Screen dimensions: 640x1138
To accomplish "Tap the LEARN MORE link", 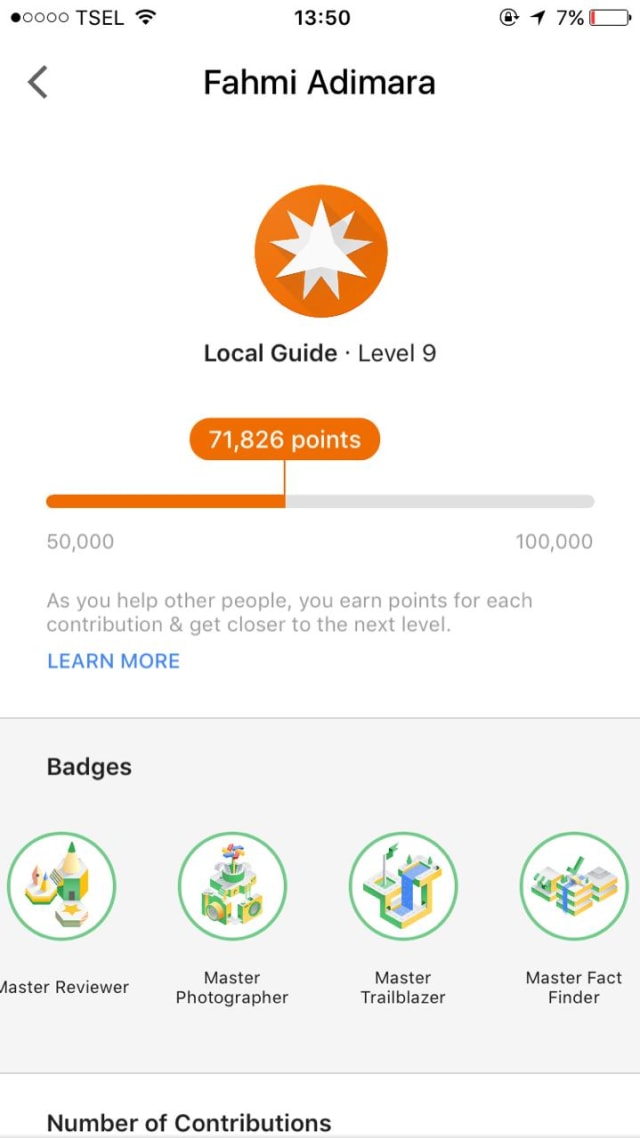I will pyautogui.click(x=113, y=661).
